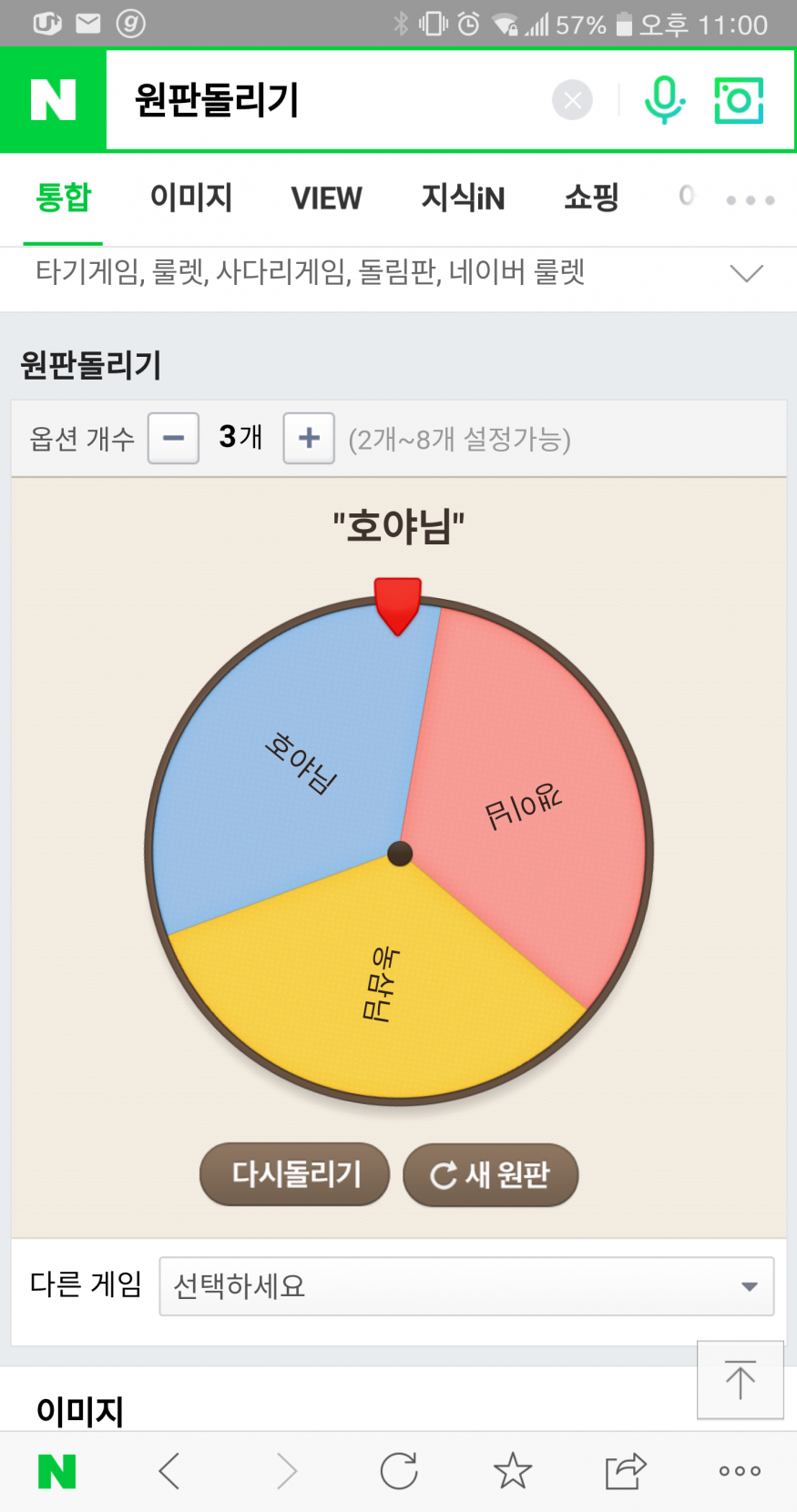Jump to top of page arrow

pos(740,1379)
